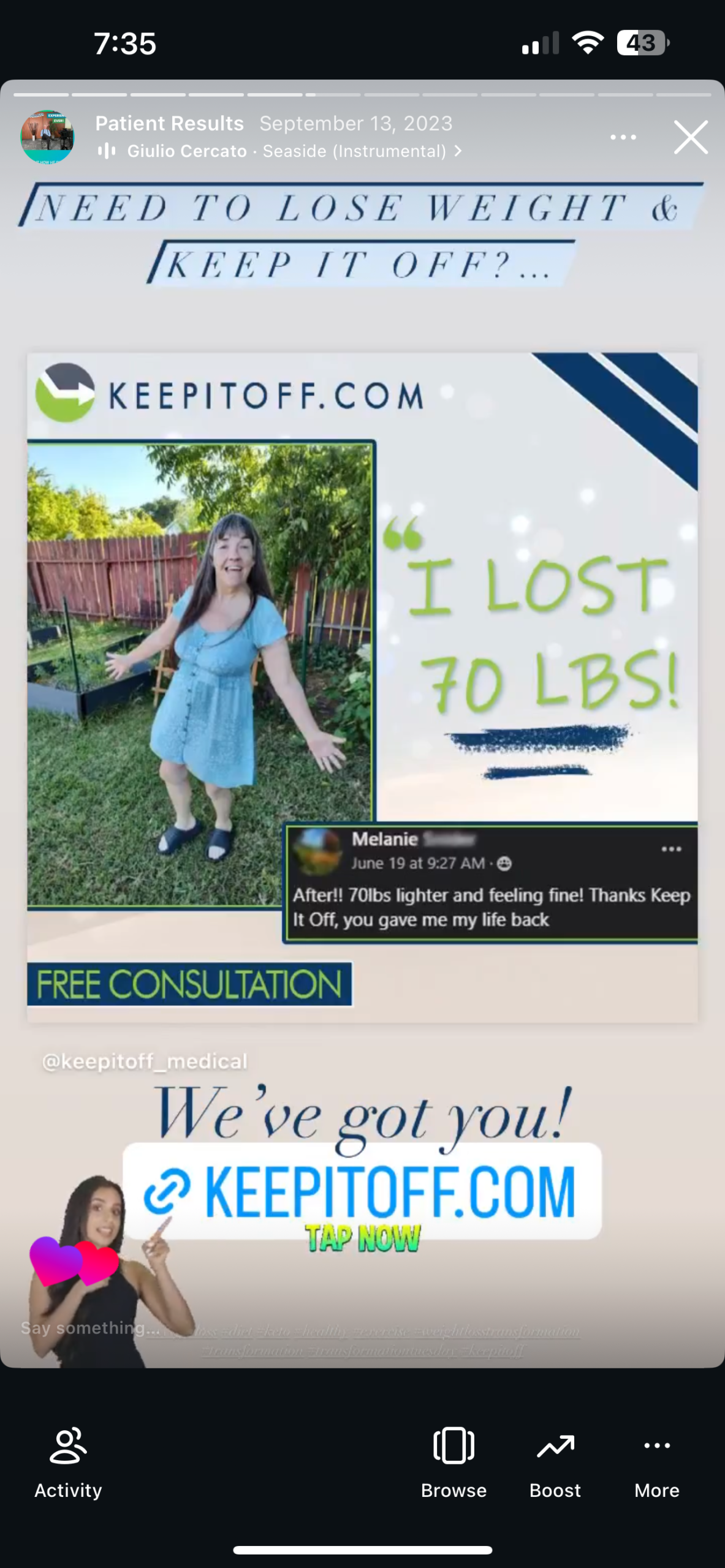Screen dimensions: 725x1568
Task: Open the @keepitoff_medical mention
Action: pos(145,1061)
